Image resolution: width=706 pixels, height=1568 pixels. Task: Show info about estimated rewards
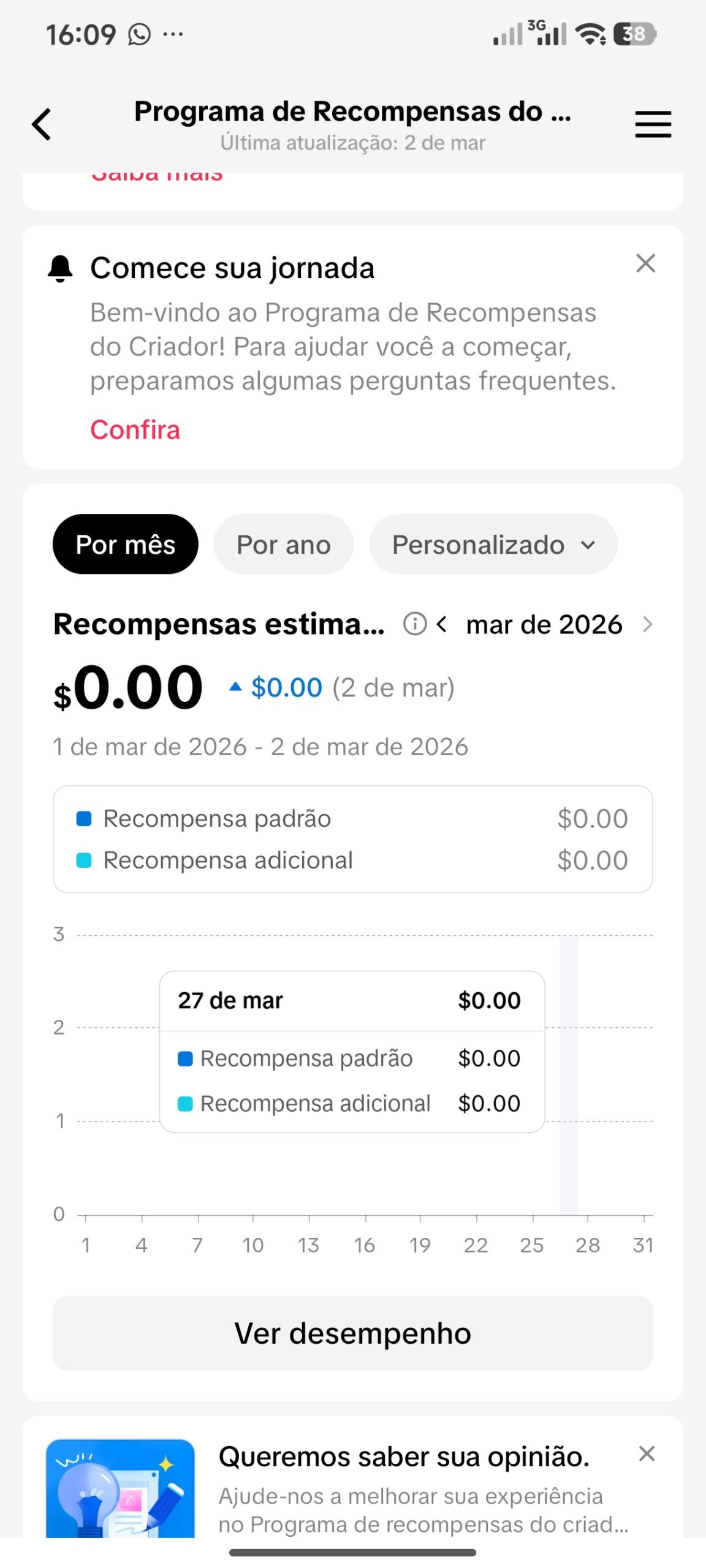pyautogui.click(x=414, y=624)
